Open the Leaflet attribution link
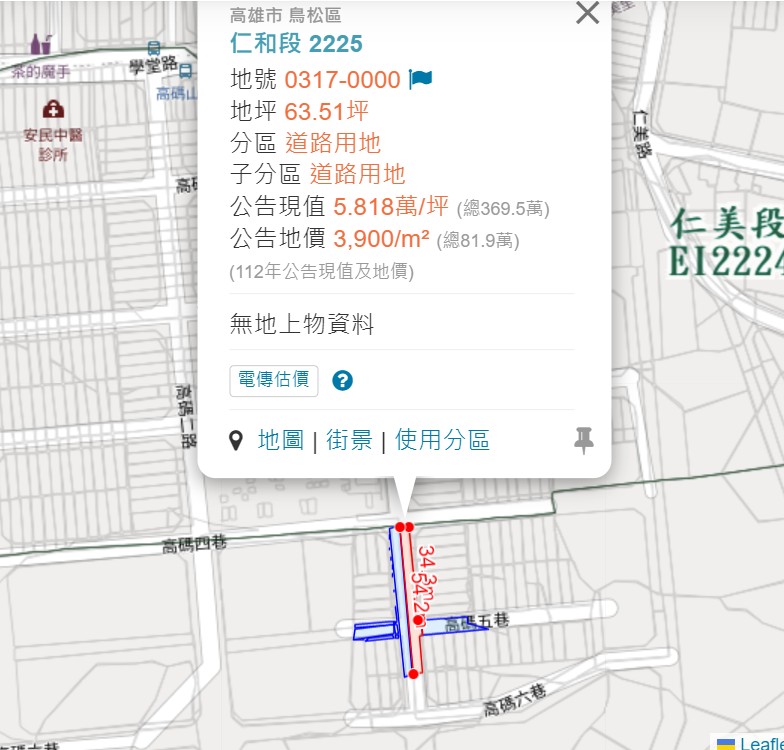Screen dimensions: 784x750 pyautogui.click(x=760, y=743)
